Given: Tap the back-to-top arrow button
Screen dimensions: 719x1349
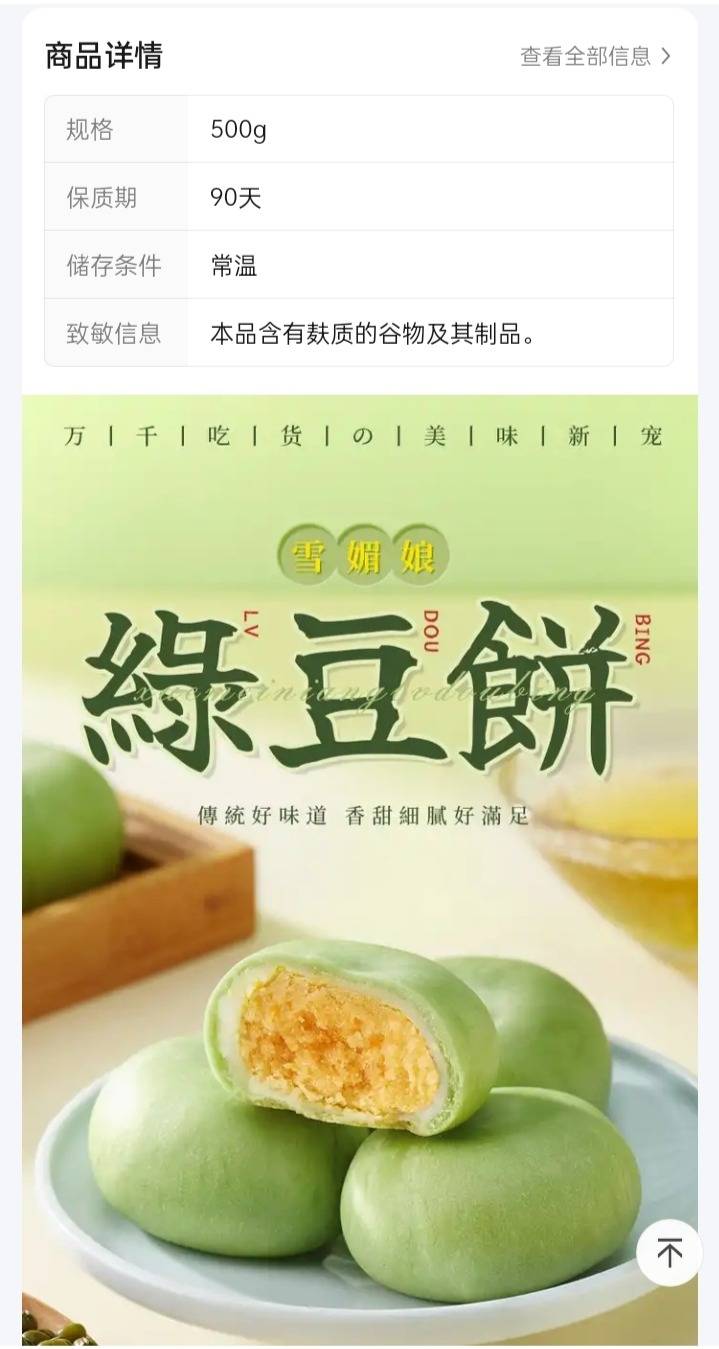Looking at the screenshot, I should point(669,1252).
